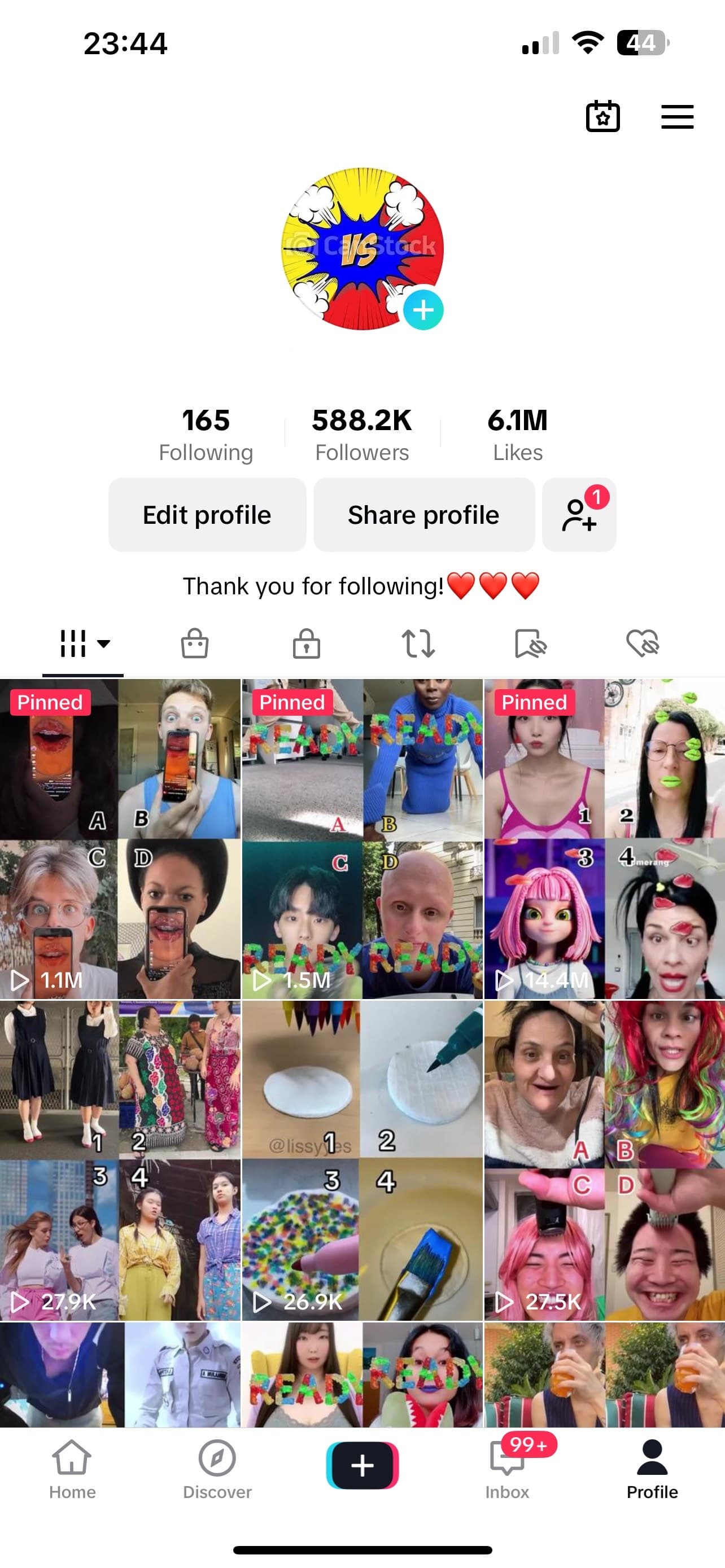
Task: Open the video with 26.9K views
Action: click(362, 1161)
